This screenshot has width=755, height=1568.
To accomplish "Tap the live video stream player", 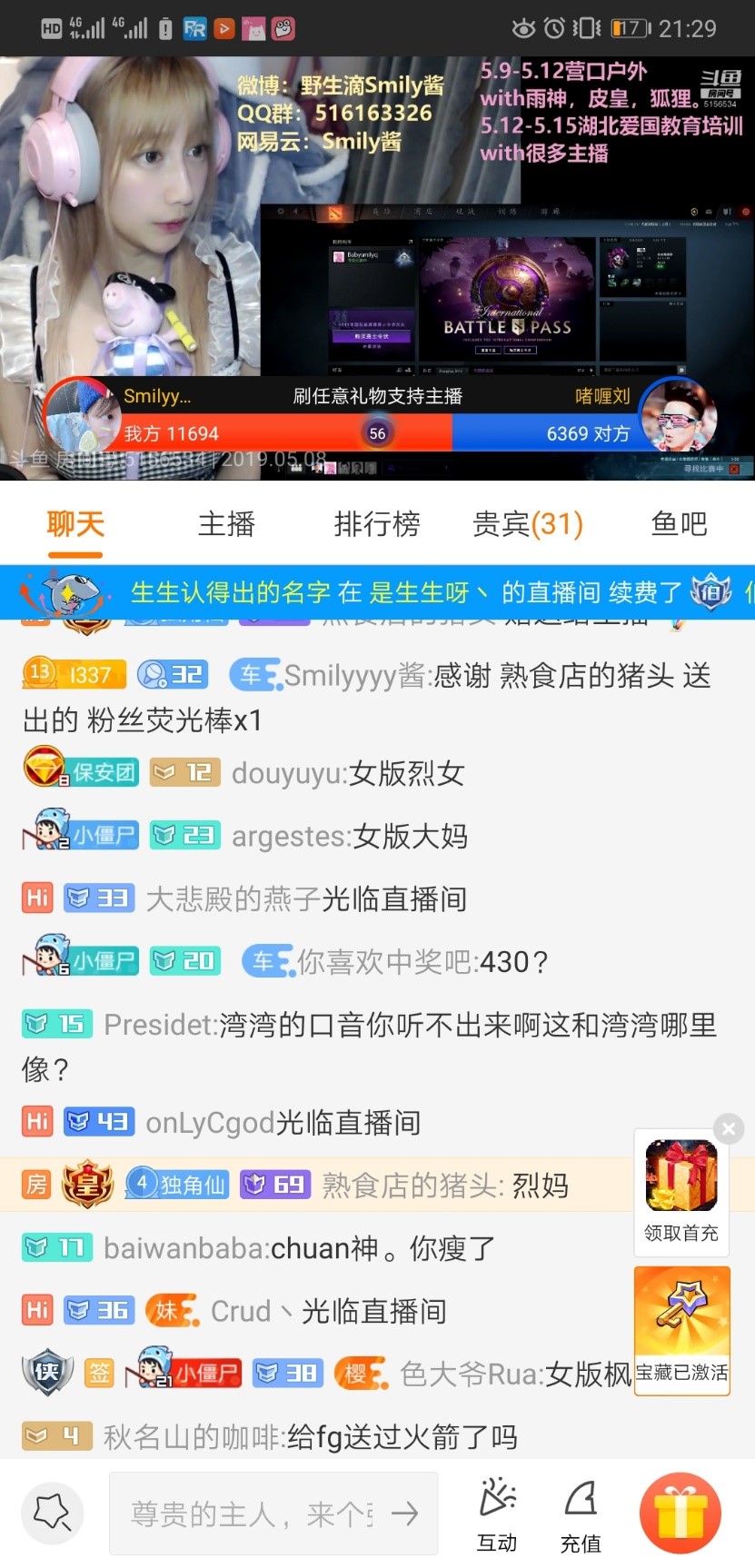I will tap(377, 227).
